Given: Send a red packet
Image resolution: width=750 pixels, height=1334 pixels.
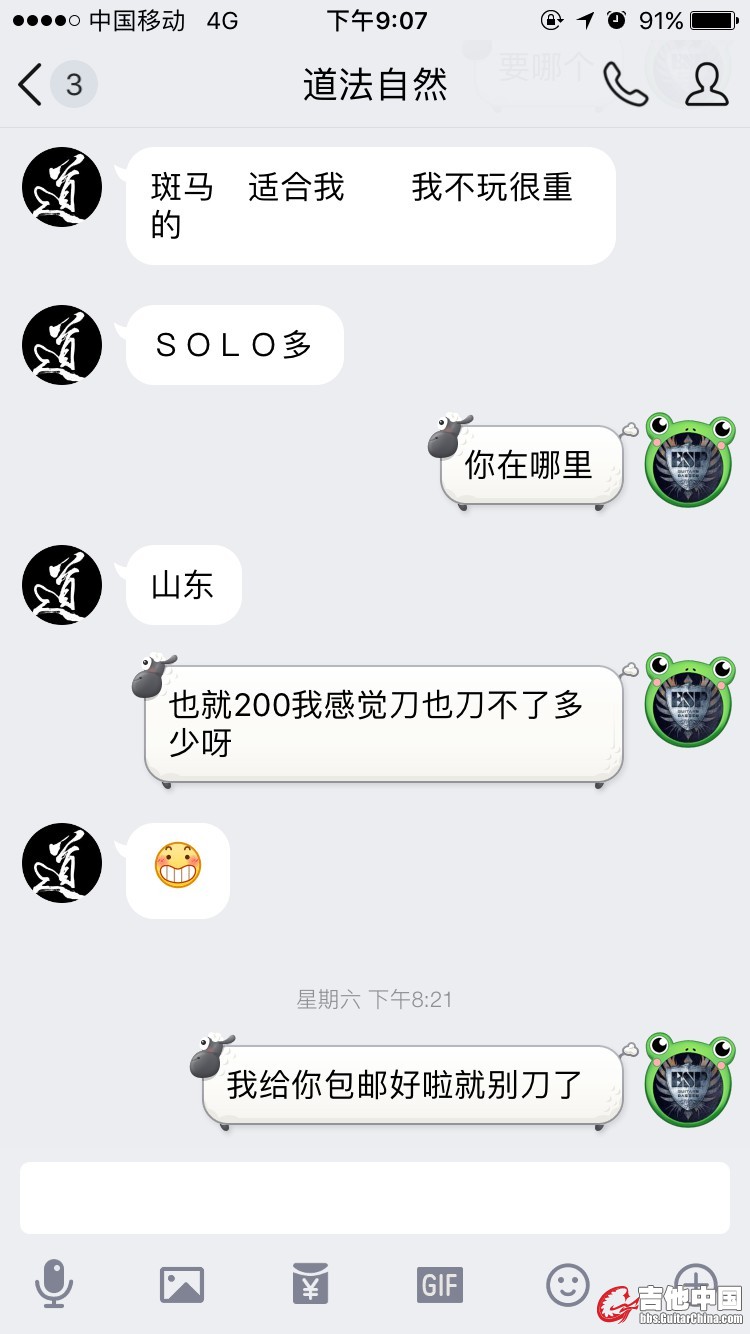Looking at the screenshot, I should pos(310,1284).
